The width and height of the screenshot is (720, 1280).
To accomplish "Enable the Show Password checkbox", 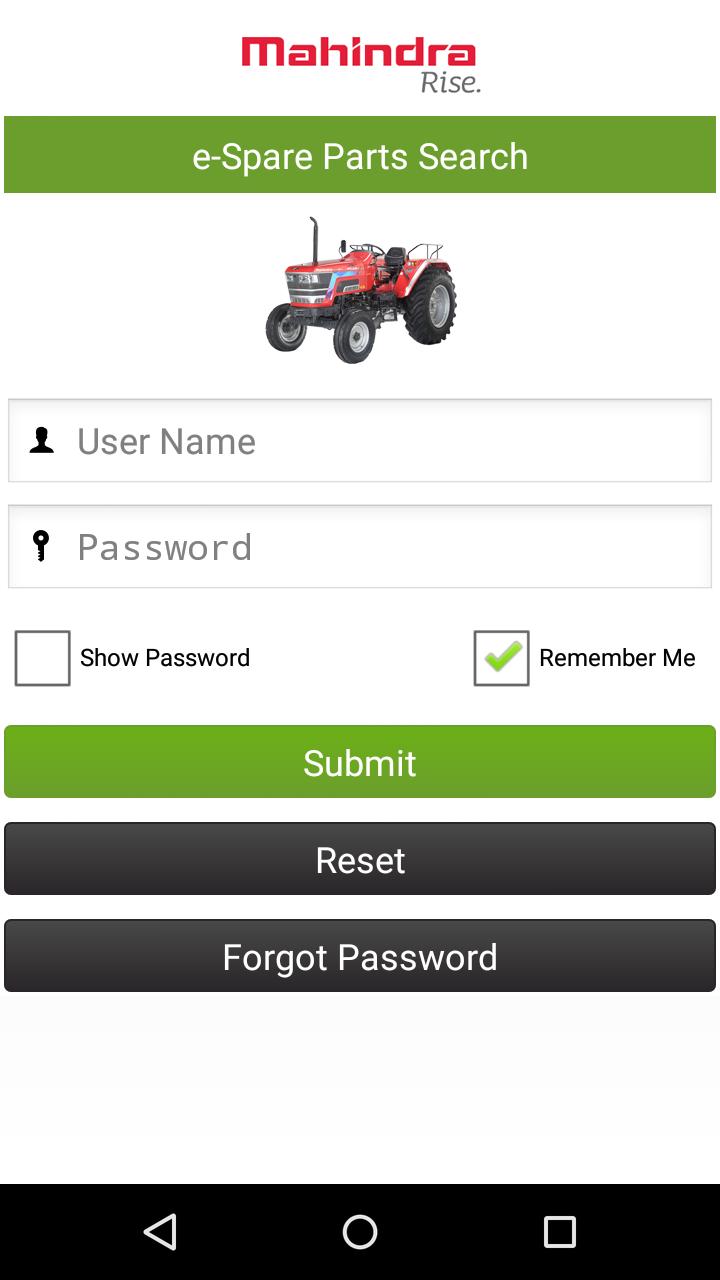I will [43, 658].
